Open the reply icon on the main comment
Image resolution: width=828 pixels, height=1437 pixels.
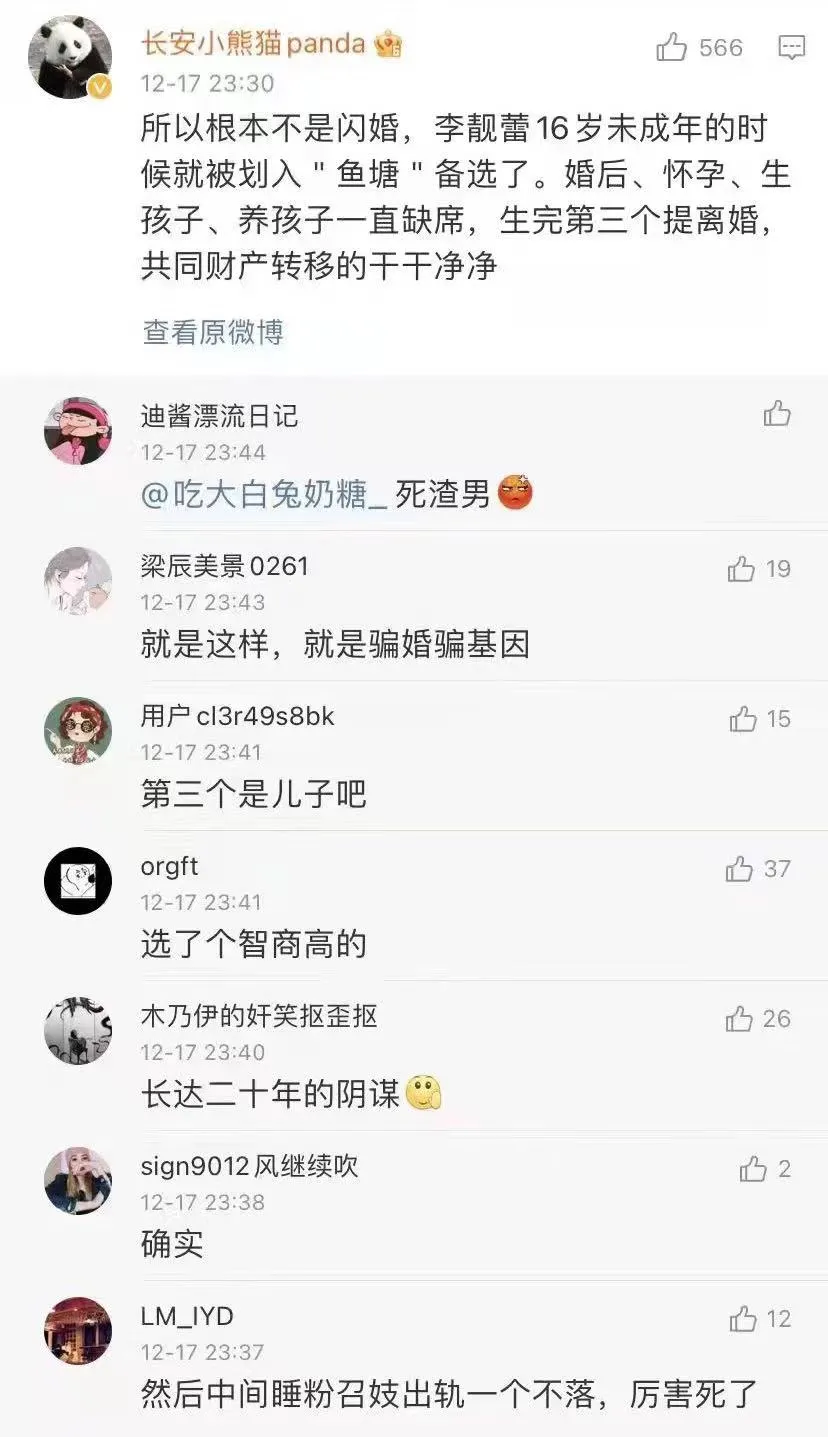click(791, 47)
